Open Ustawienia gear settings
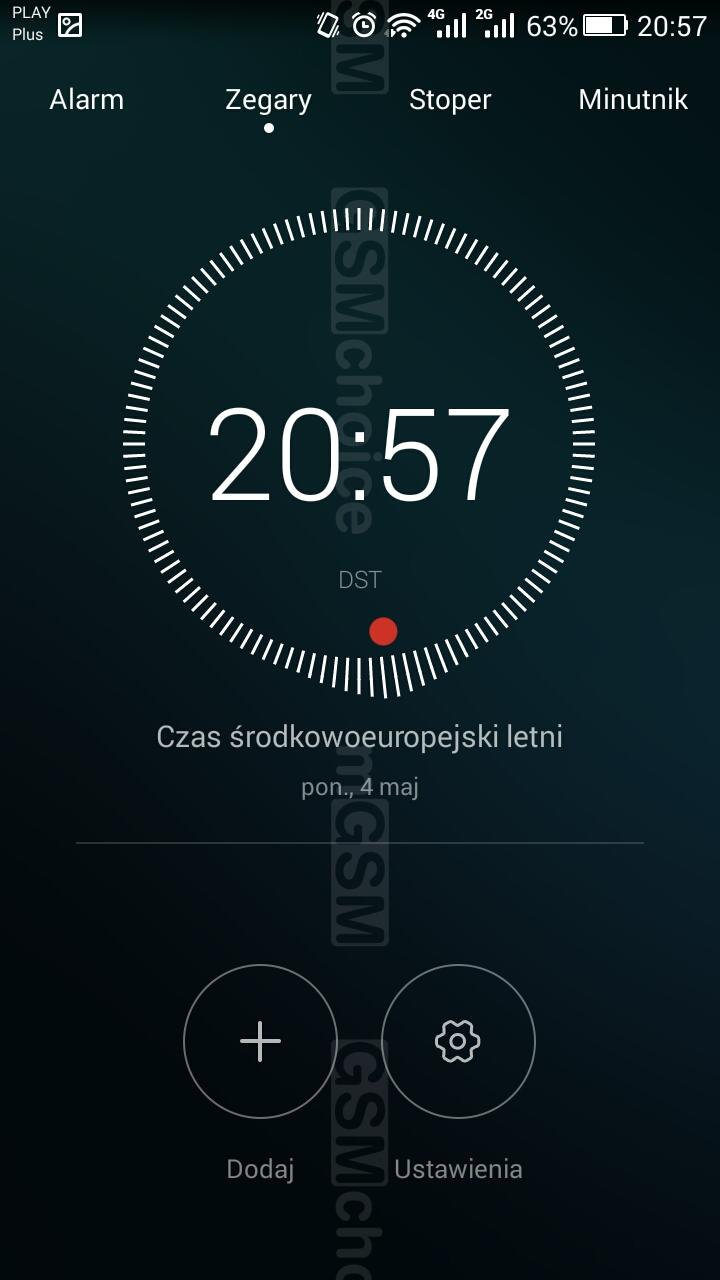Viewport: 720px width, 1280px height. 458,1042
